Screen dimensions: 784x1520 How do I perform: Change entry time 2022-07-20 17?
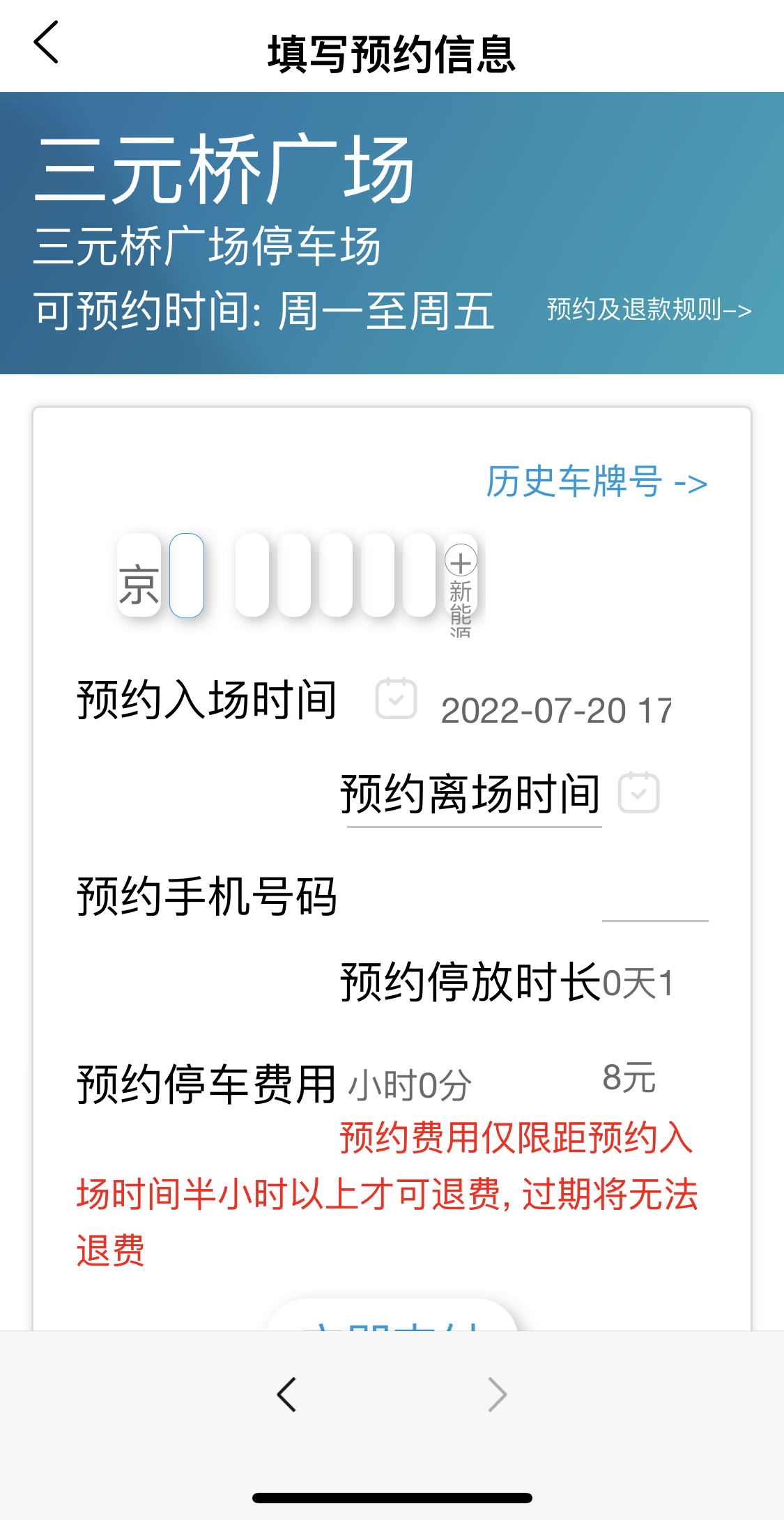[x=556, y=711]
